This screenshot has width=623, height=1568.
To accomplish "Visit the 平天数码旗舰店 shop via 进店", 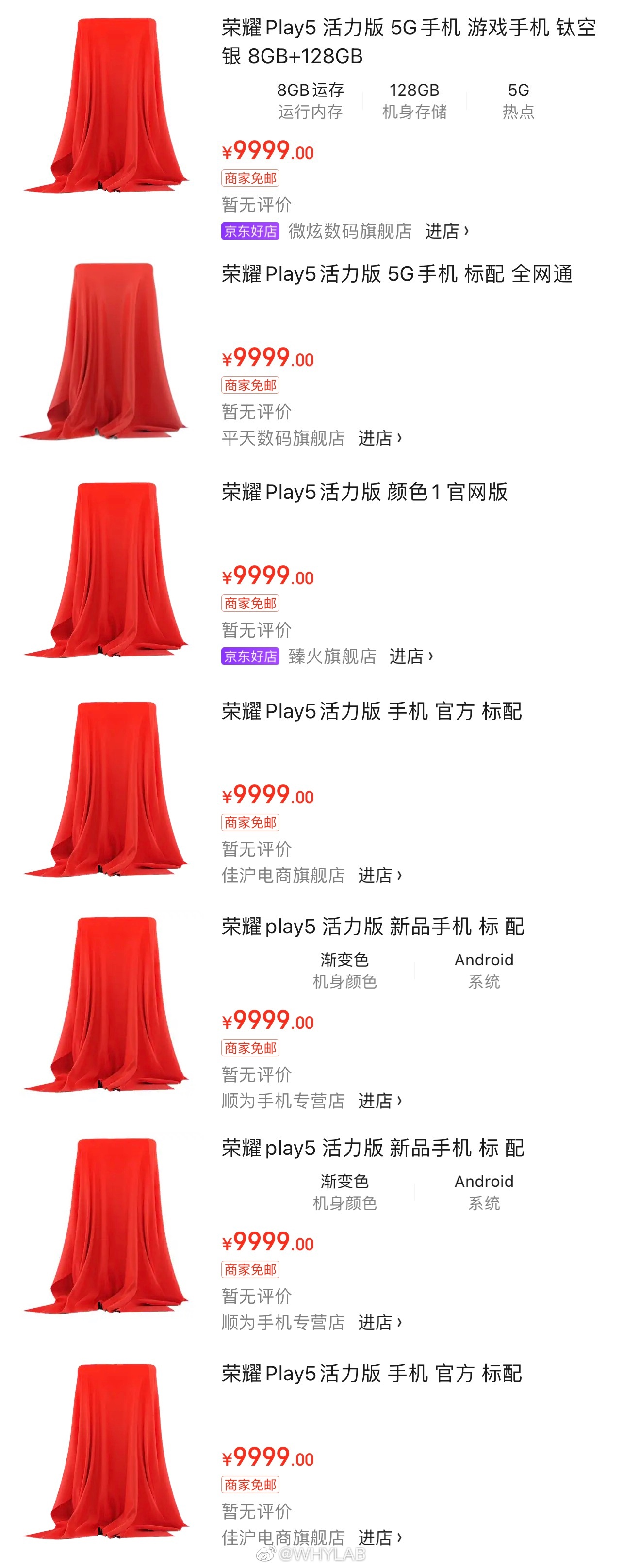I will (379, 438).
